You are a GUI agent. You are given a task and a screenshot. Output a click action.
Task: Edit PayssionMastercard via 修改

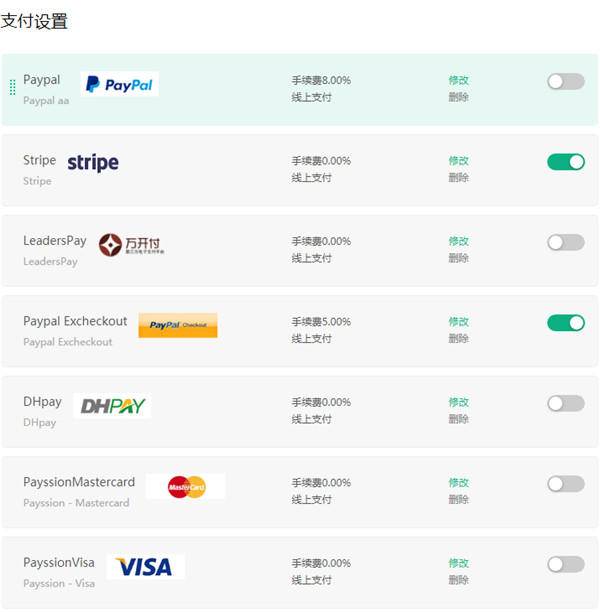point(458,483)
